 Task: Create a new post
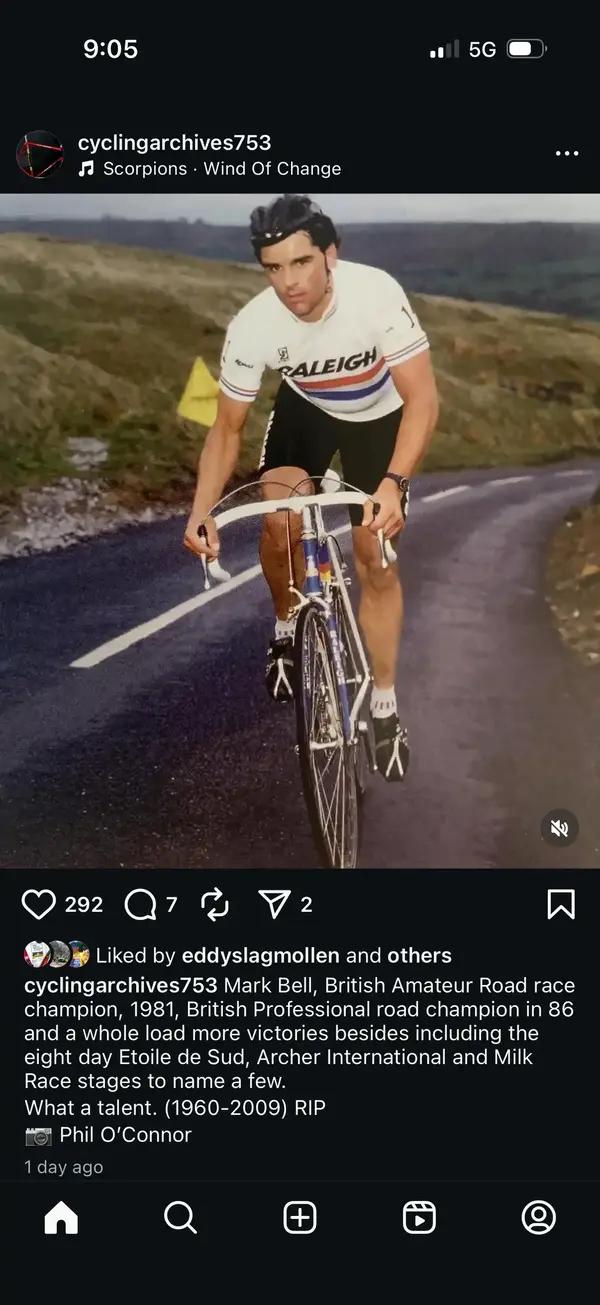tap(300, 1217)
